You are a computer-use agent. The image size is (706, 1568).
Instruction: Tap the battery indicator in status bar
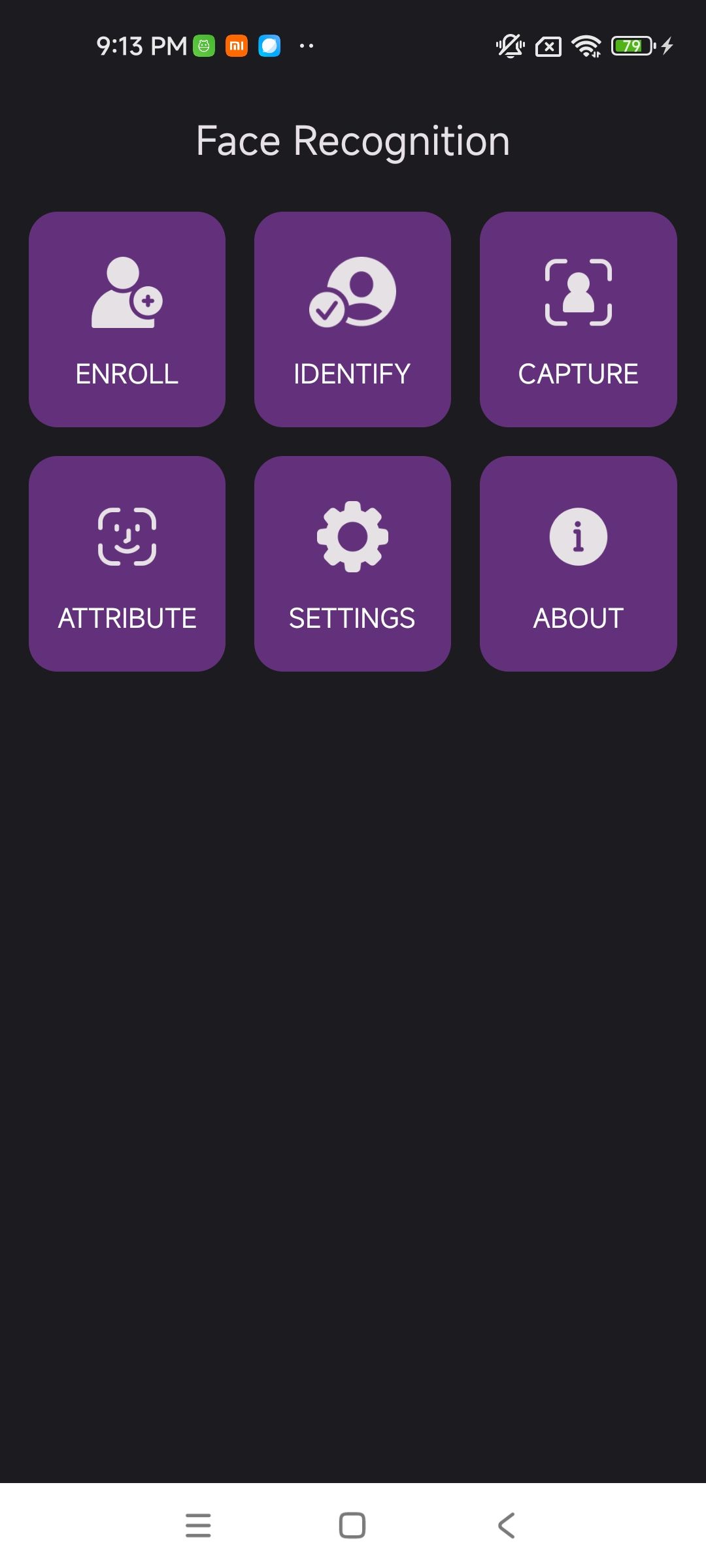tap(630, 46)
